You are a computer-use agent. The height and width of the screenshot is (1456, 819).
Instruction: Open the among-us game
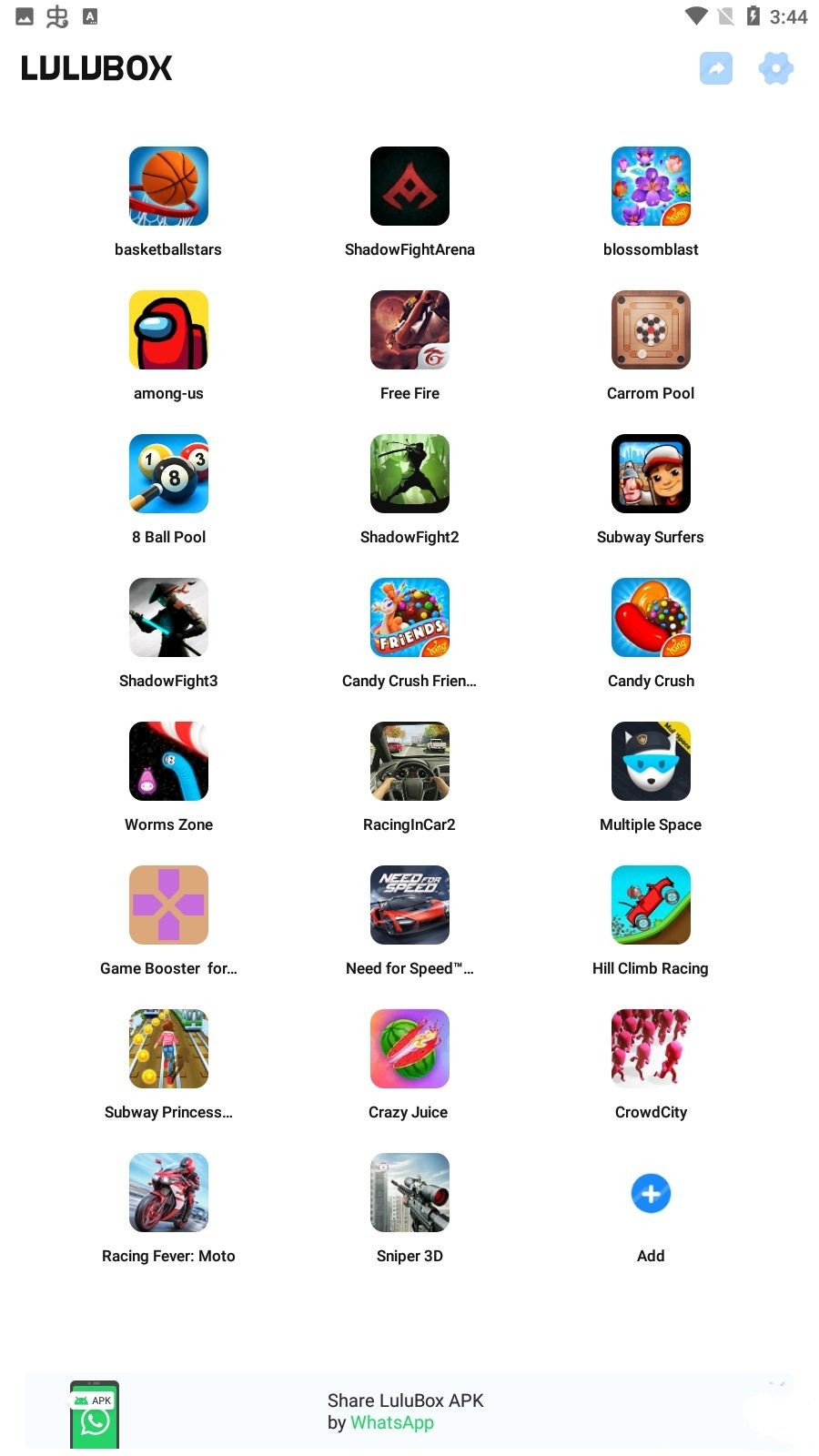pos(168,330)
